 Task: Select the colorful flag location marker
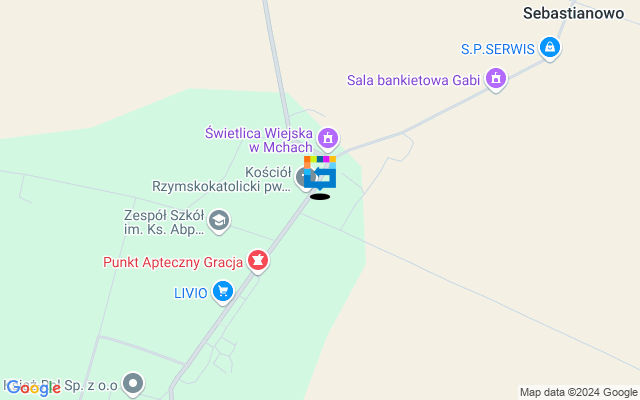tap(321, 172)
